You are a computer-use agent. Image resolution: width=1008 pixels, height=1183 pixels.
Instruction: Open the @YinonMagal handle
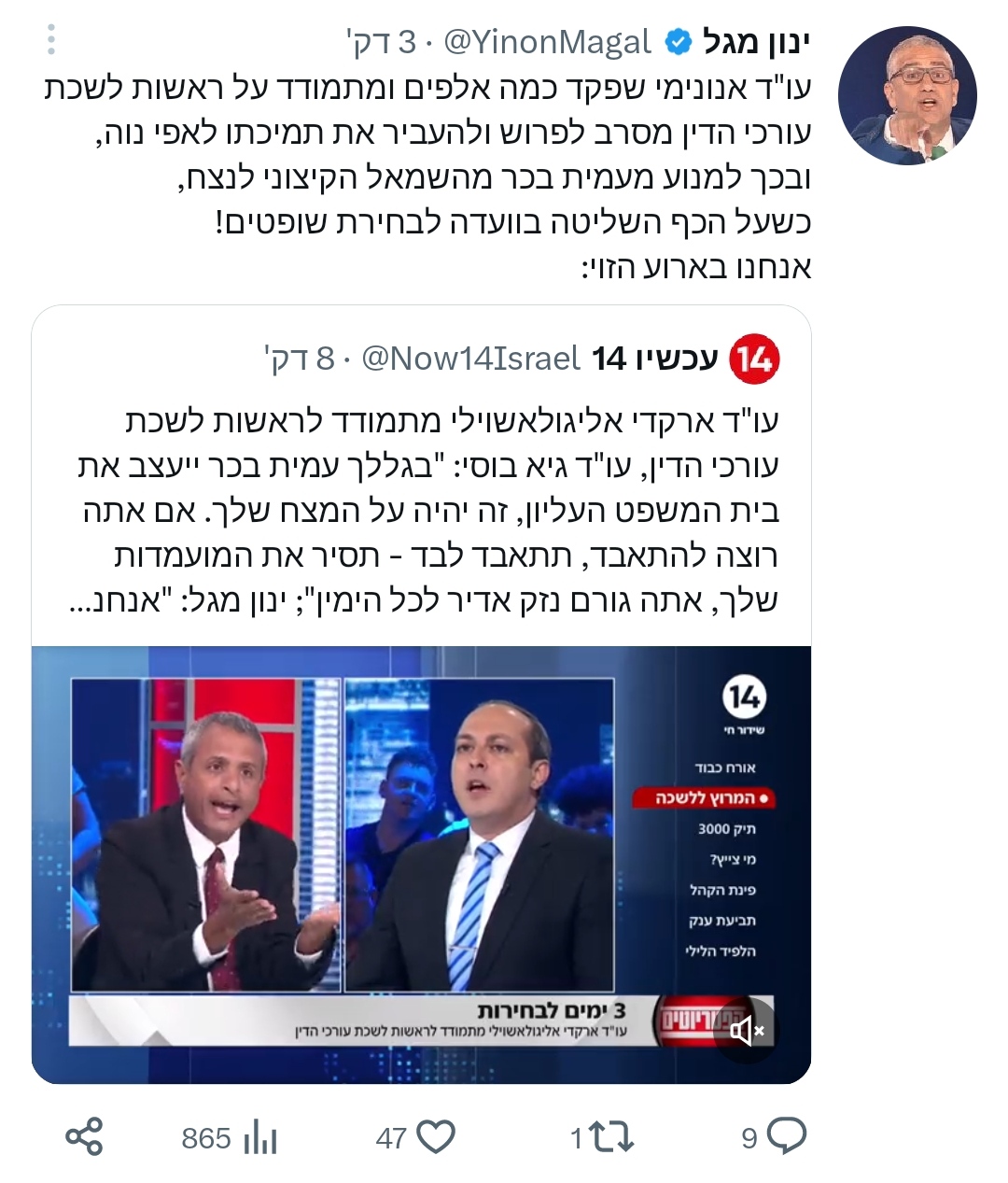[547, 42]
